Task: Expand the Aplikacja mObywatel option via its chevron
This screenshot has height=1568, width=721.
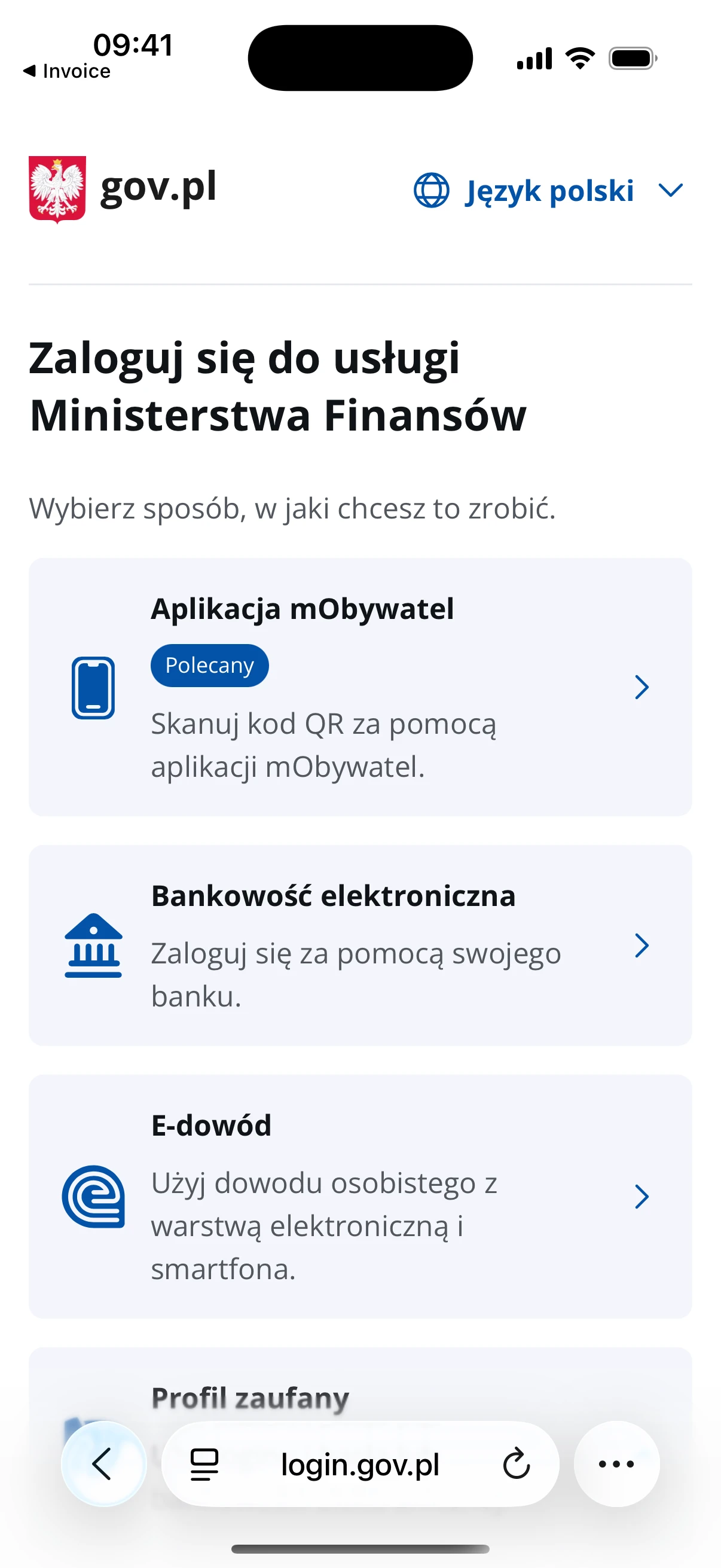Action: pyautogui.click(x=643, y=687)
